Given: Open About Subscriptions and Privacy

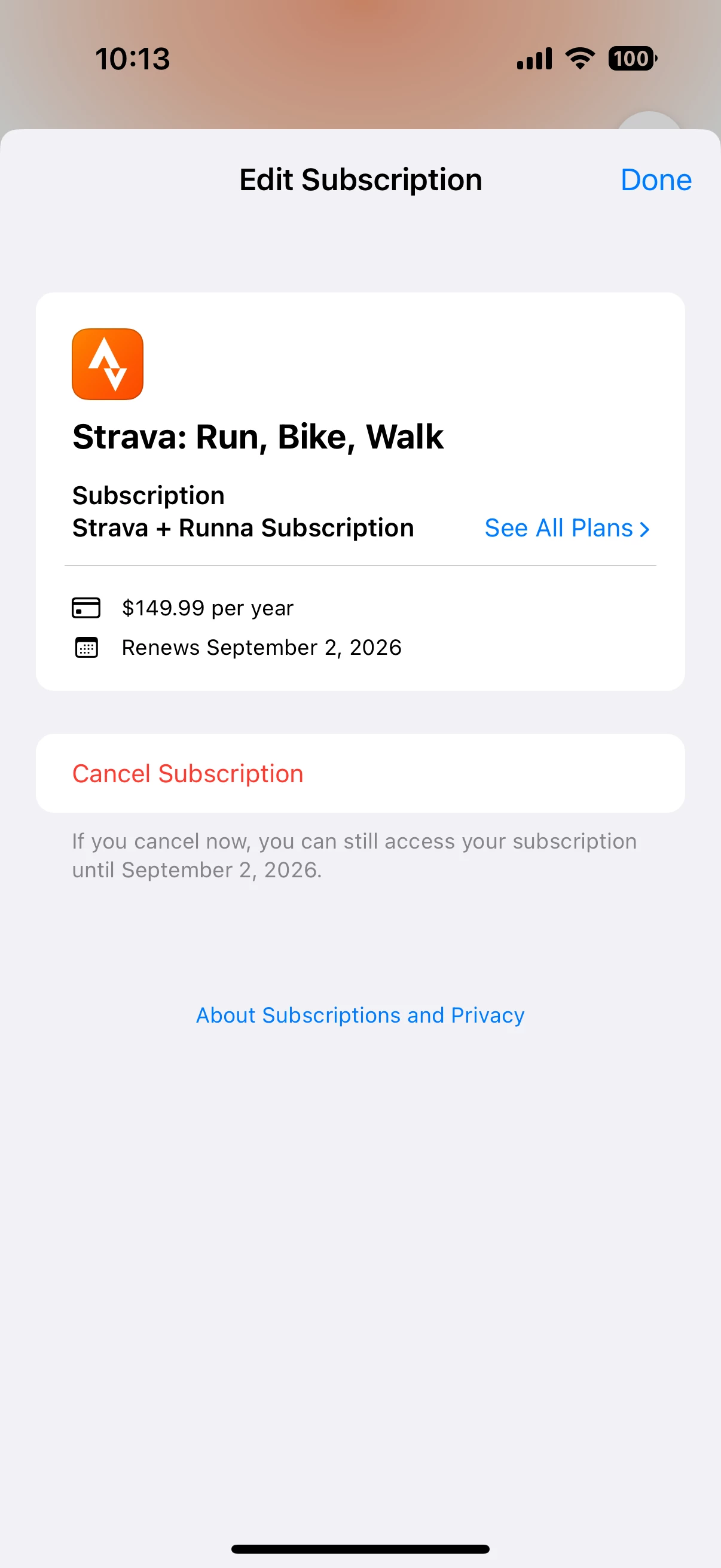Looking at the screenshot, I should coord(360,1015).
